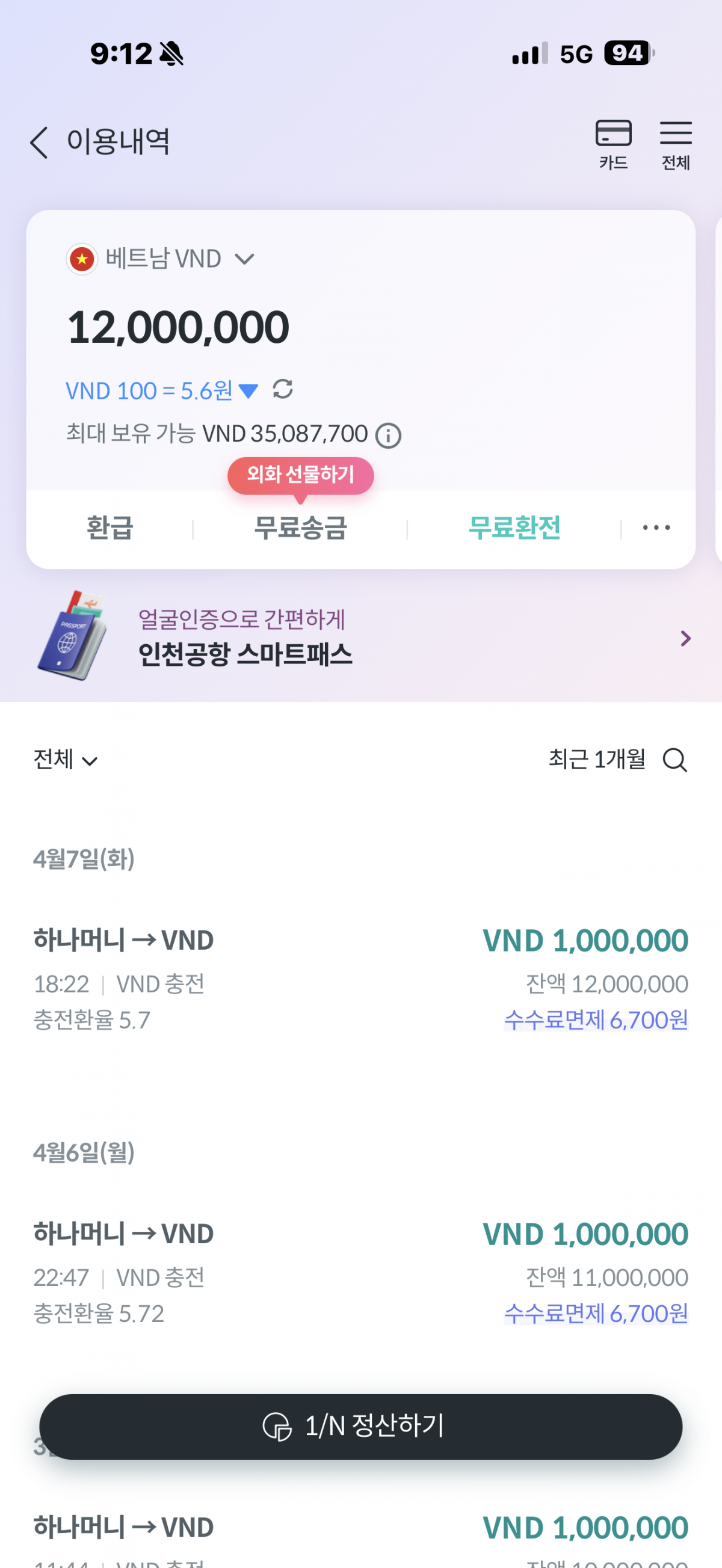Start 1/N 정산하기 split settlement

click(361, 1426)
